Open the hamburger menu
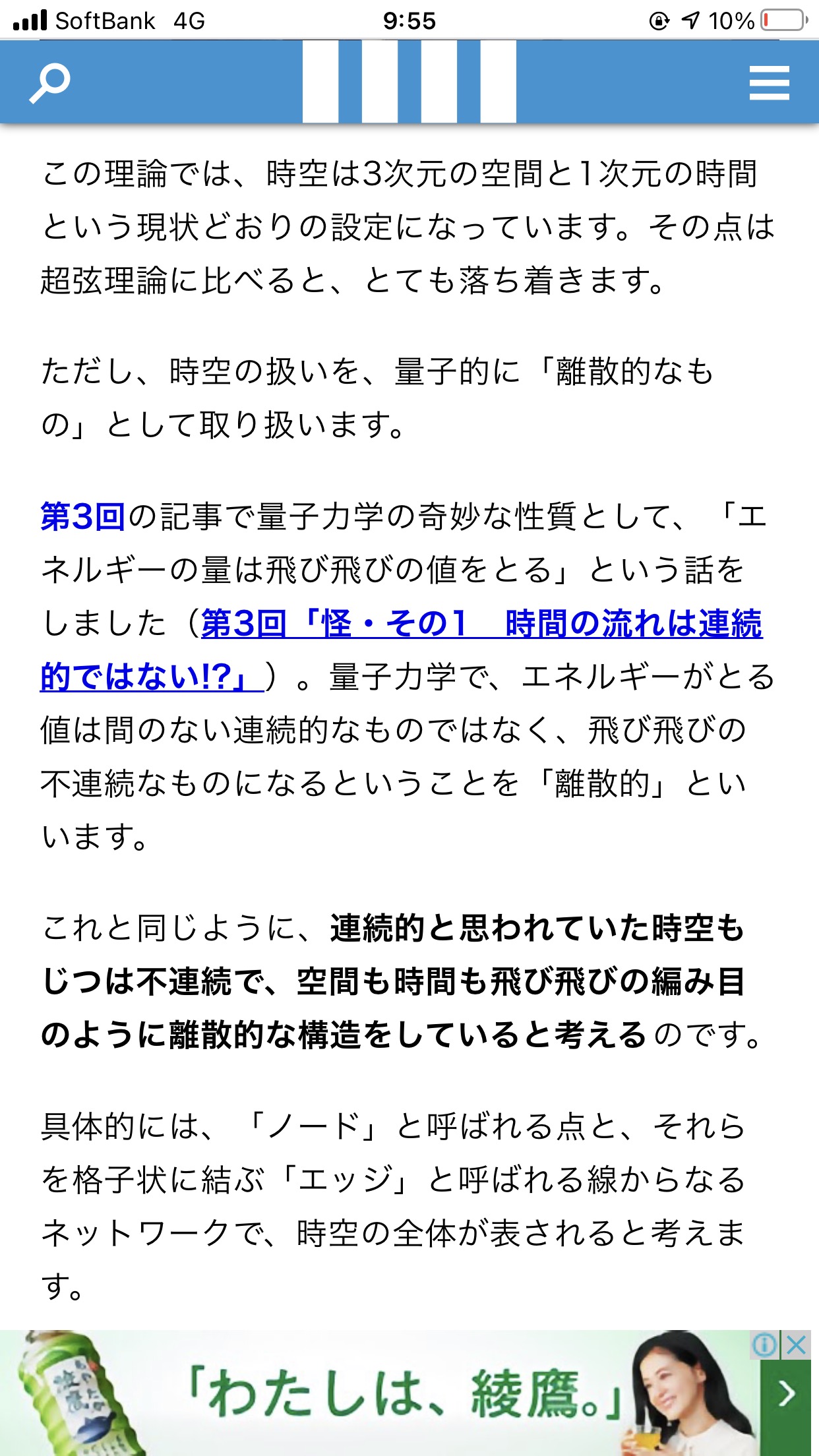Screen dimensions: 819x1456 (769, 83)
